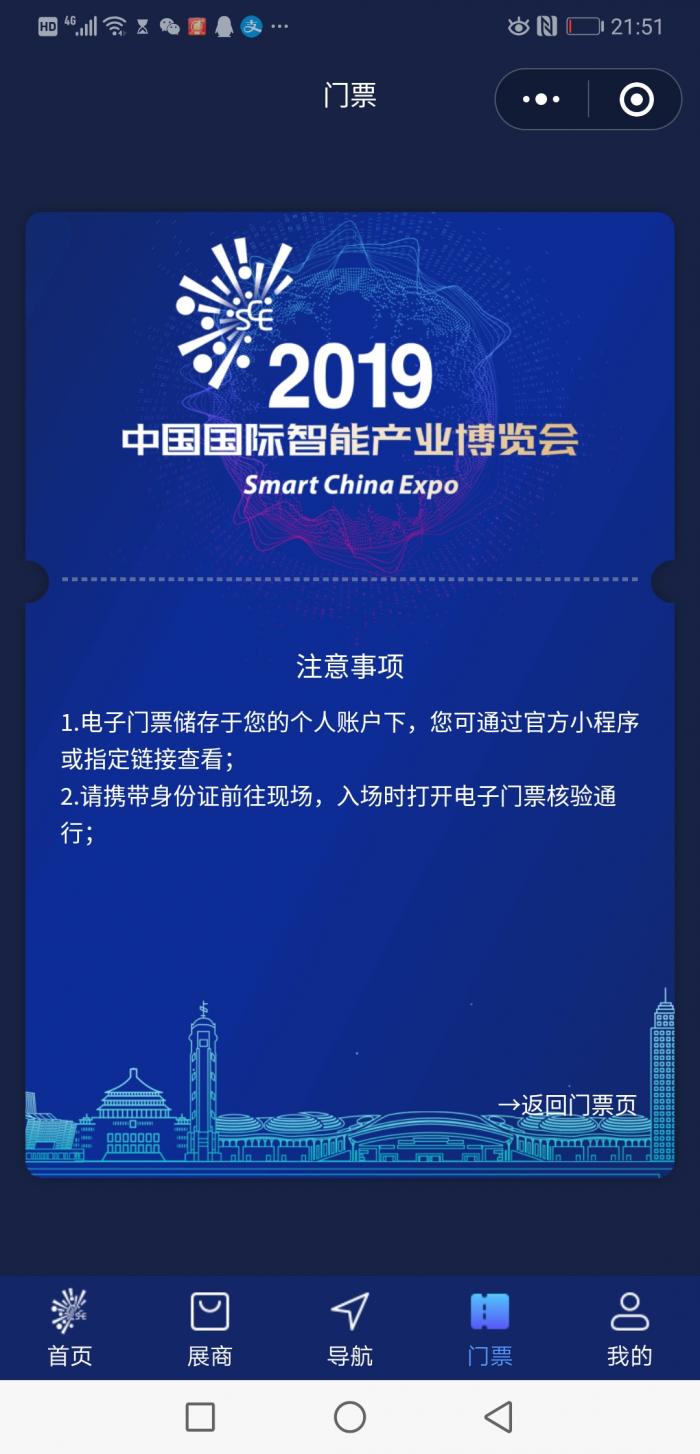Select the 门票 tab
Screen dimensions: 700x1454
click(x=490, y=1327)
